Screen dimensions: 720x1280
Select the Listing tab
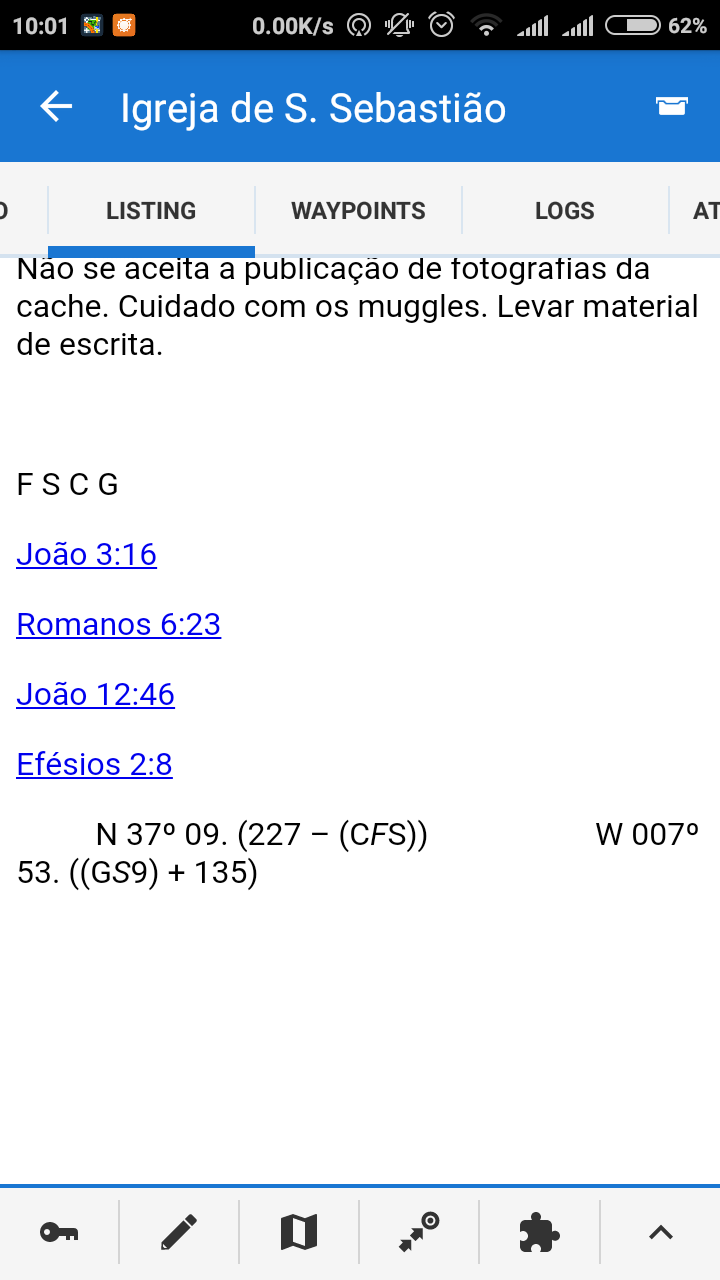[151, 211]
